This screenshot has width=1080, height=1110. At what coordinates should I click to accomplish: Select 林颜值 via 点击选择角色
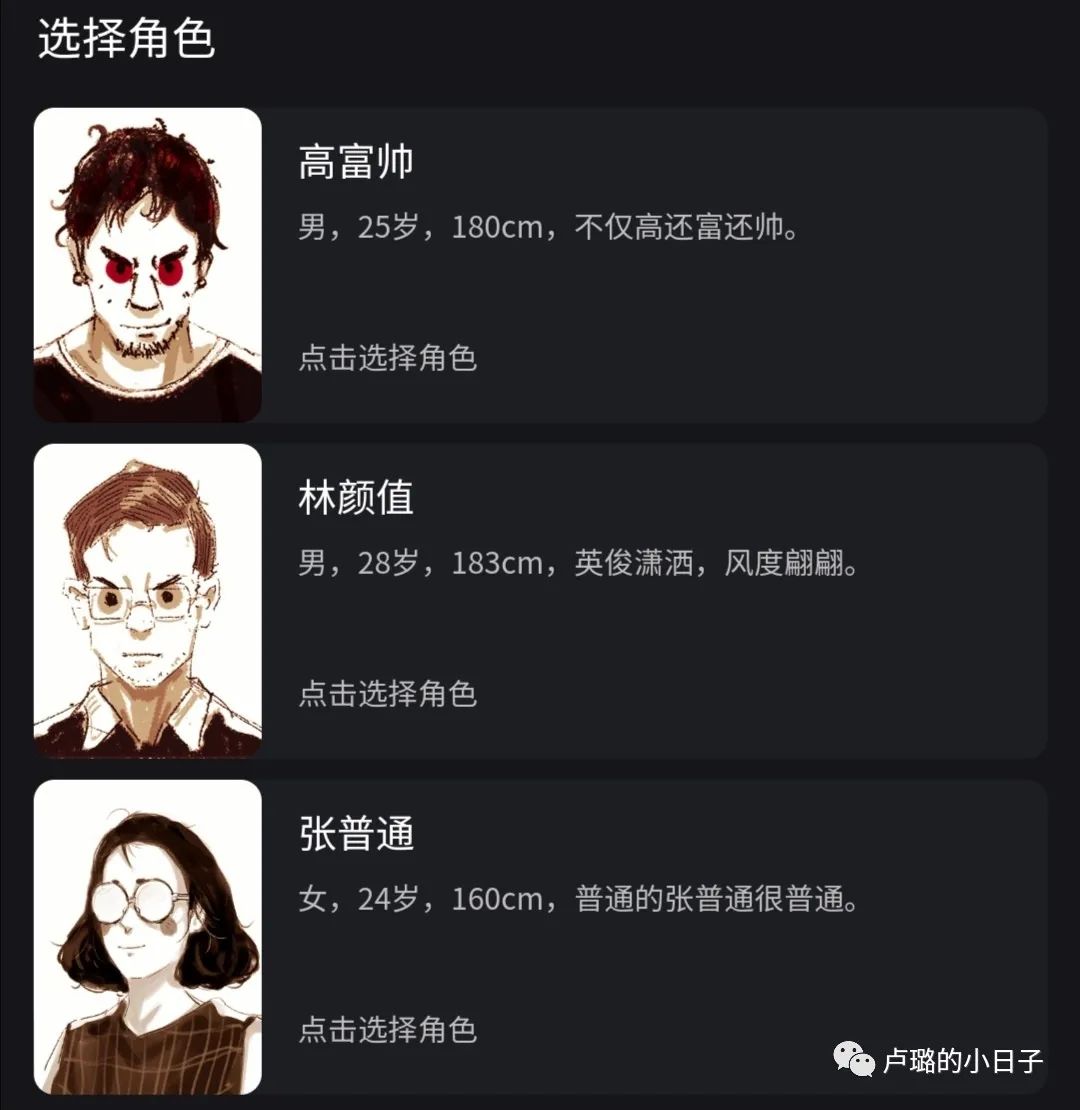coord(386,695)
